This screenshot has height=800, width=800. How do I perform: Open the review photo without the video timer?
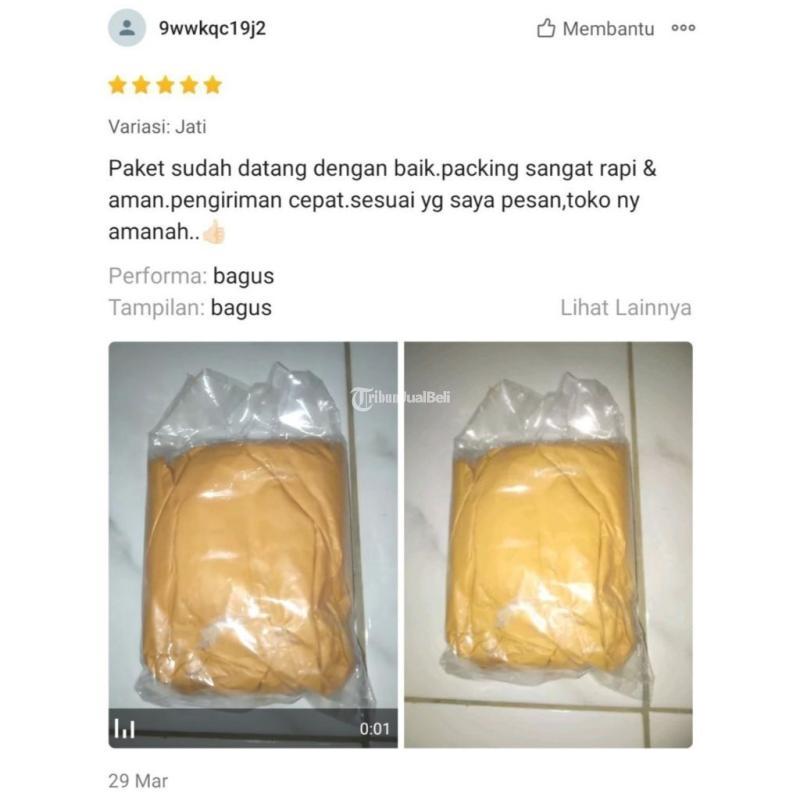(x=548, y=545)
